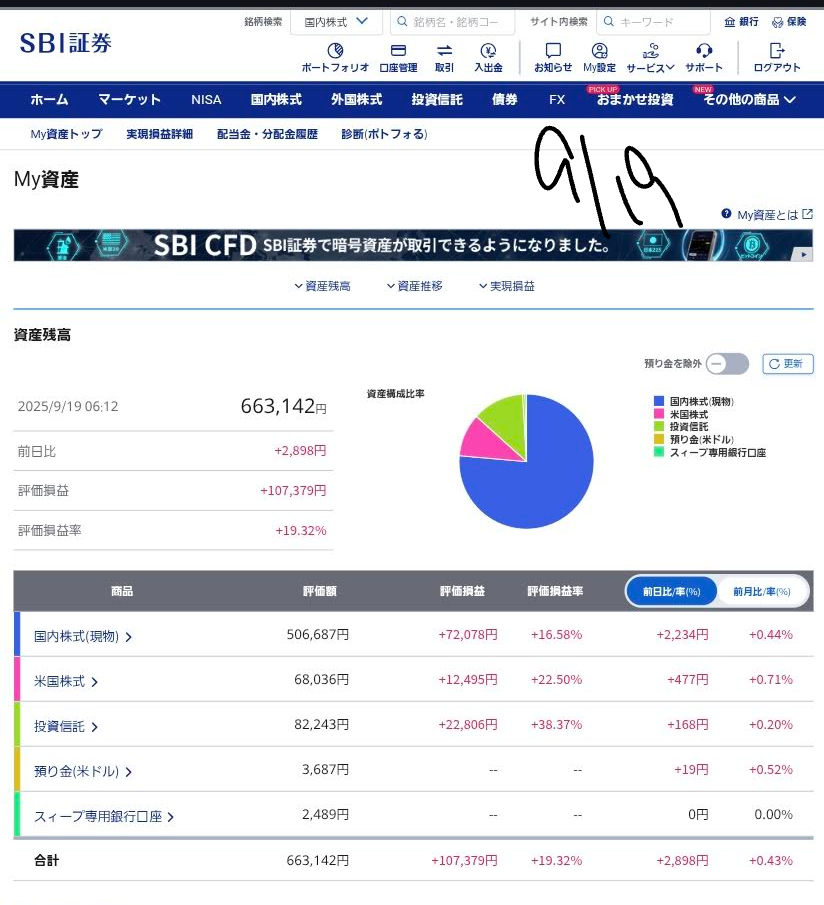This screenshot has height=905, width=824.
Task: Open the NISA tab
Action: [206, 99]
